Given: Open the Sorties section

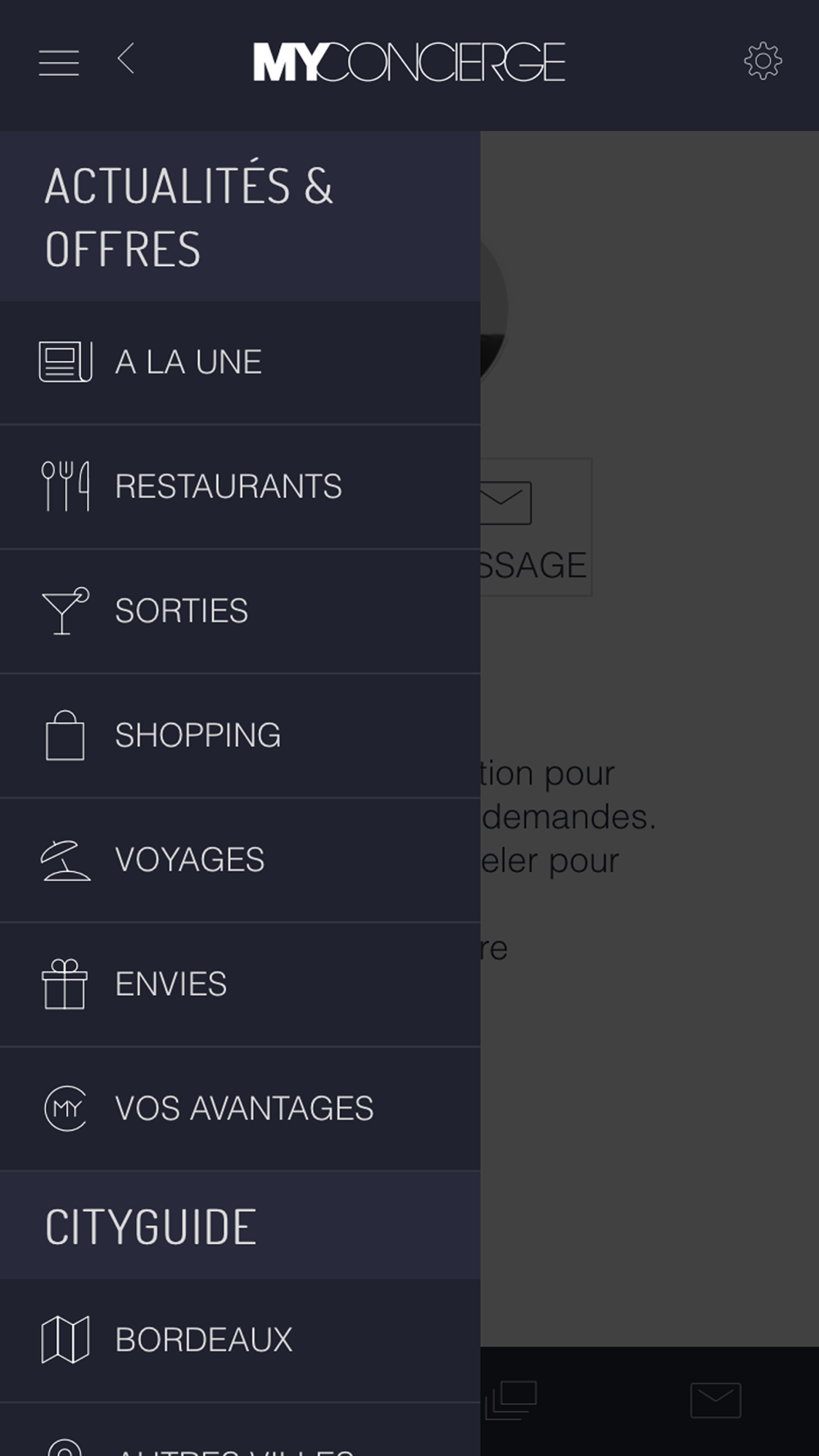Looking at the screenshot, I should click(240, 612).
